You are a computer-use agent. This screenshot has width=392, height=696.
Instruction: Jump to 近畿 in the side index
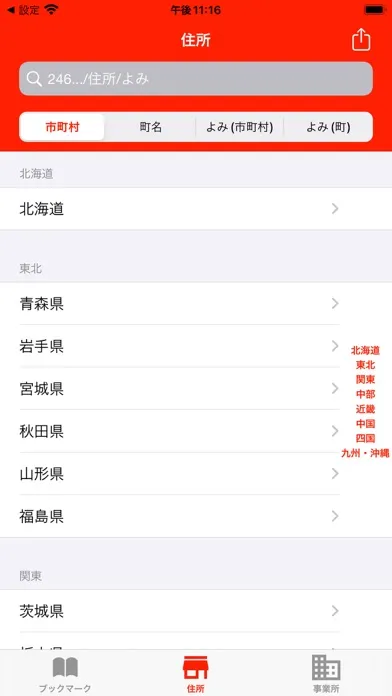coord(365,409)
